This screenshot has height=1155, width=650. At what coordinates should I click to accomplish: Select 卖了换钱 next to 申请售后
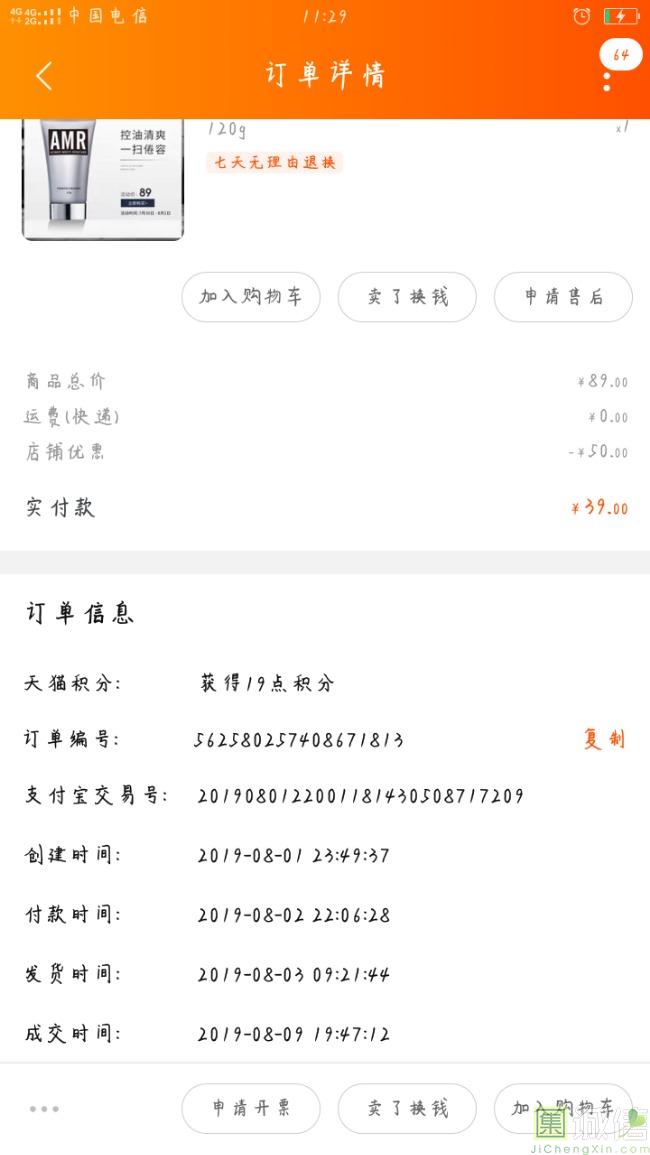tap(407, 297)
